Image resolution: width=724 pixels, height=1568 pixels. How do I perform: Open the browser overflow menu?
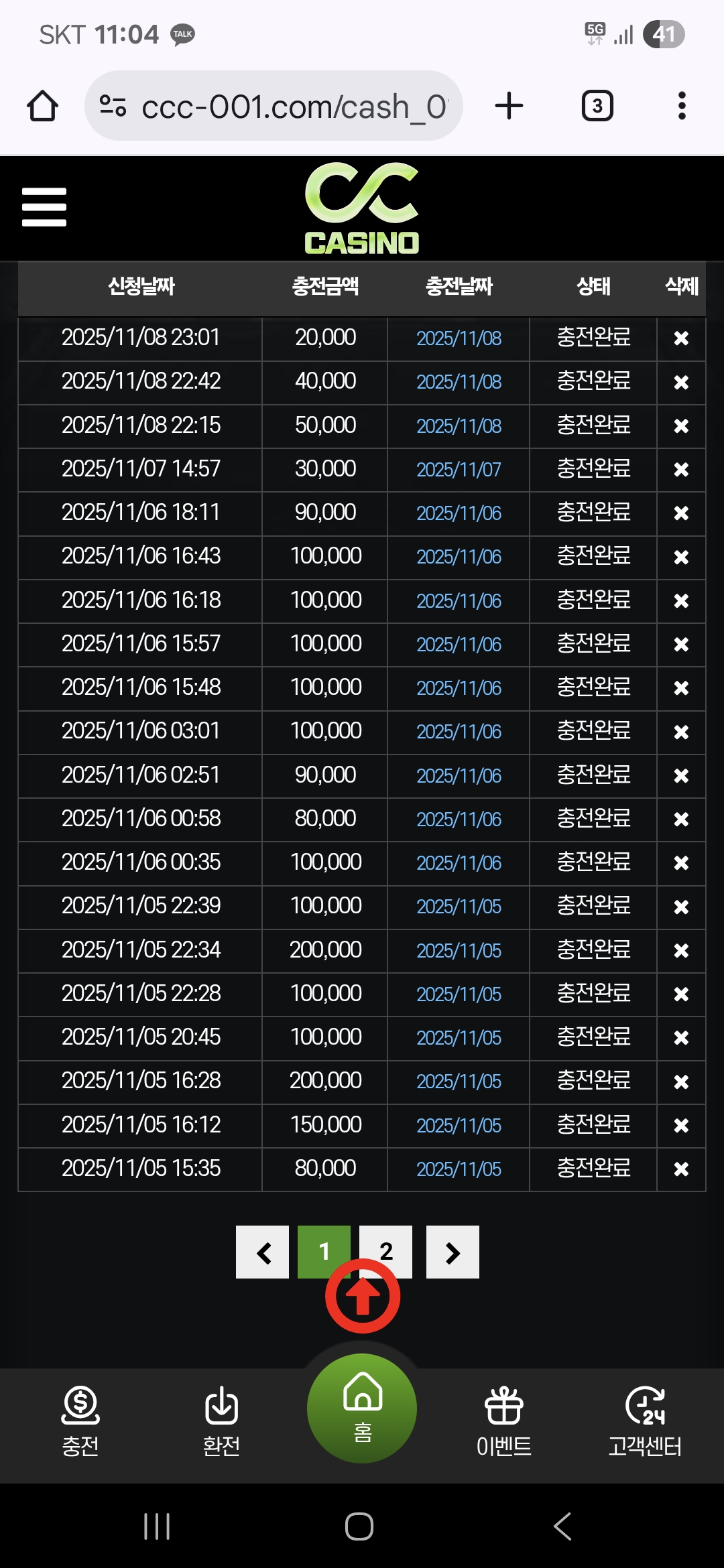682,106
